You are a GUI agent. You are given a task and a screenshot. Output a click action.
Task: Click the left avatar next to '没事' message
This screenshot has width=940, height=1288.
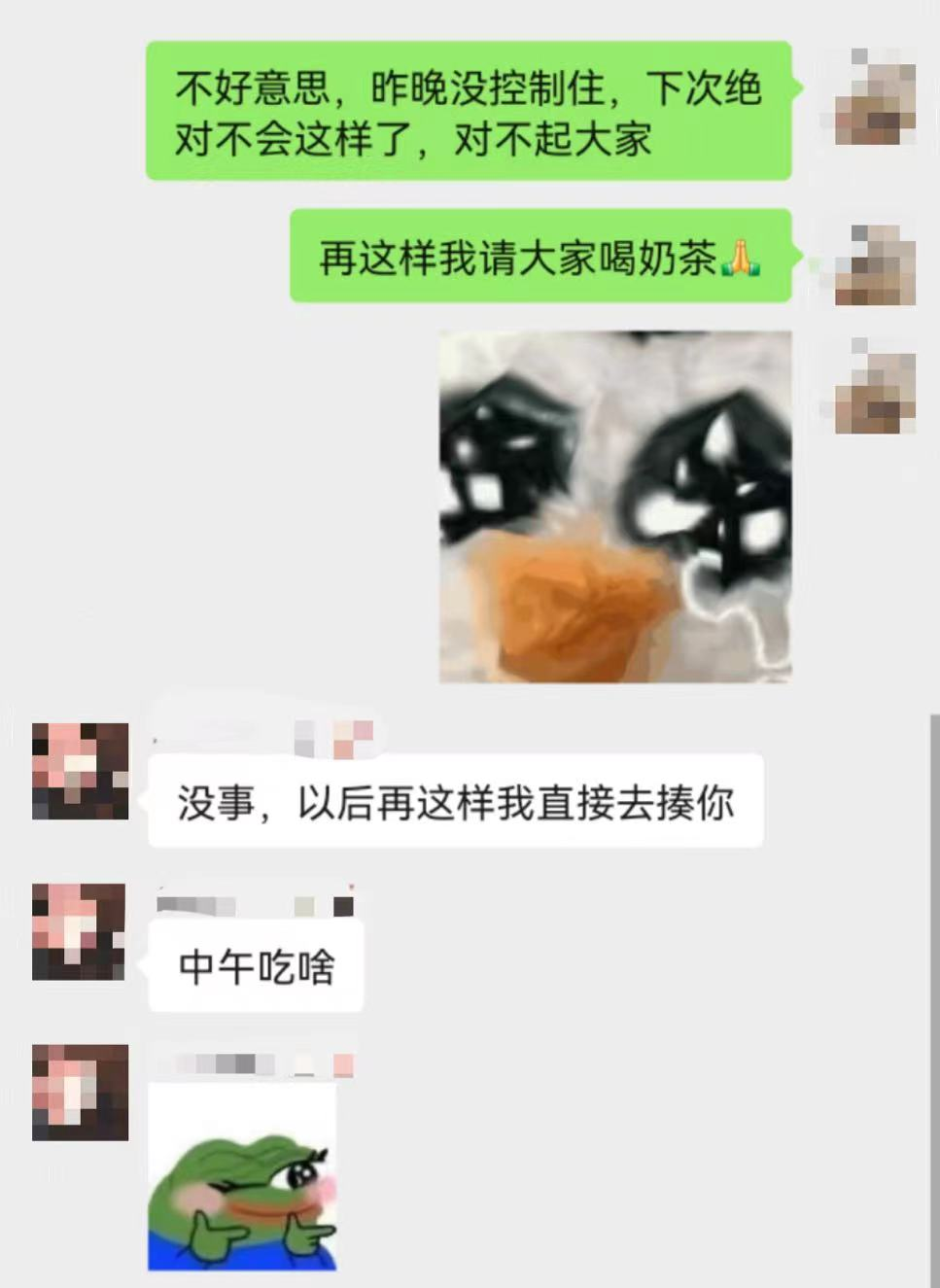[82, 773]
